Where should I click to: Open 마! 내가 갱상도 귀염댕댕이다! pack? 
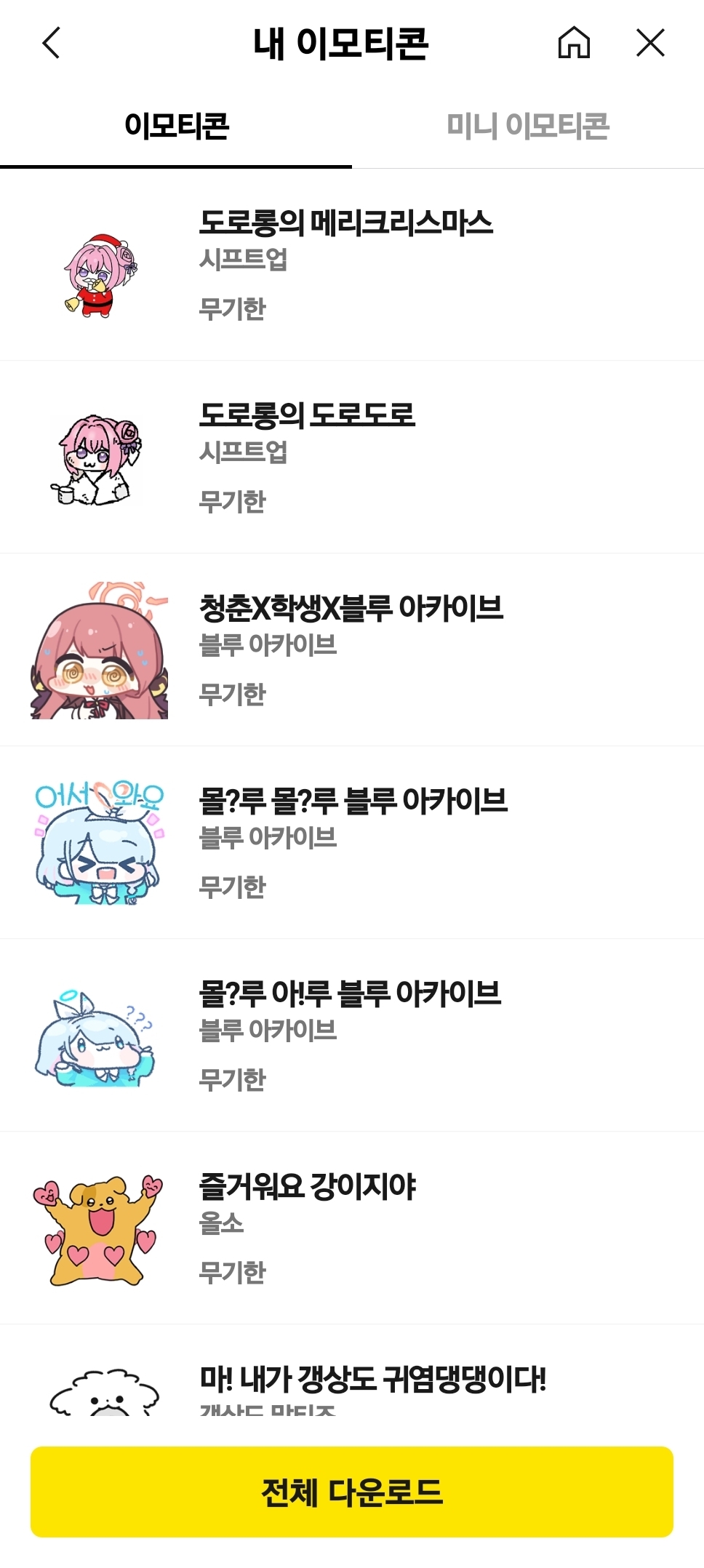(x=372, y=1380)
